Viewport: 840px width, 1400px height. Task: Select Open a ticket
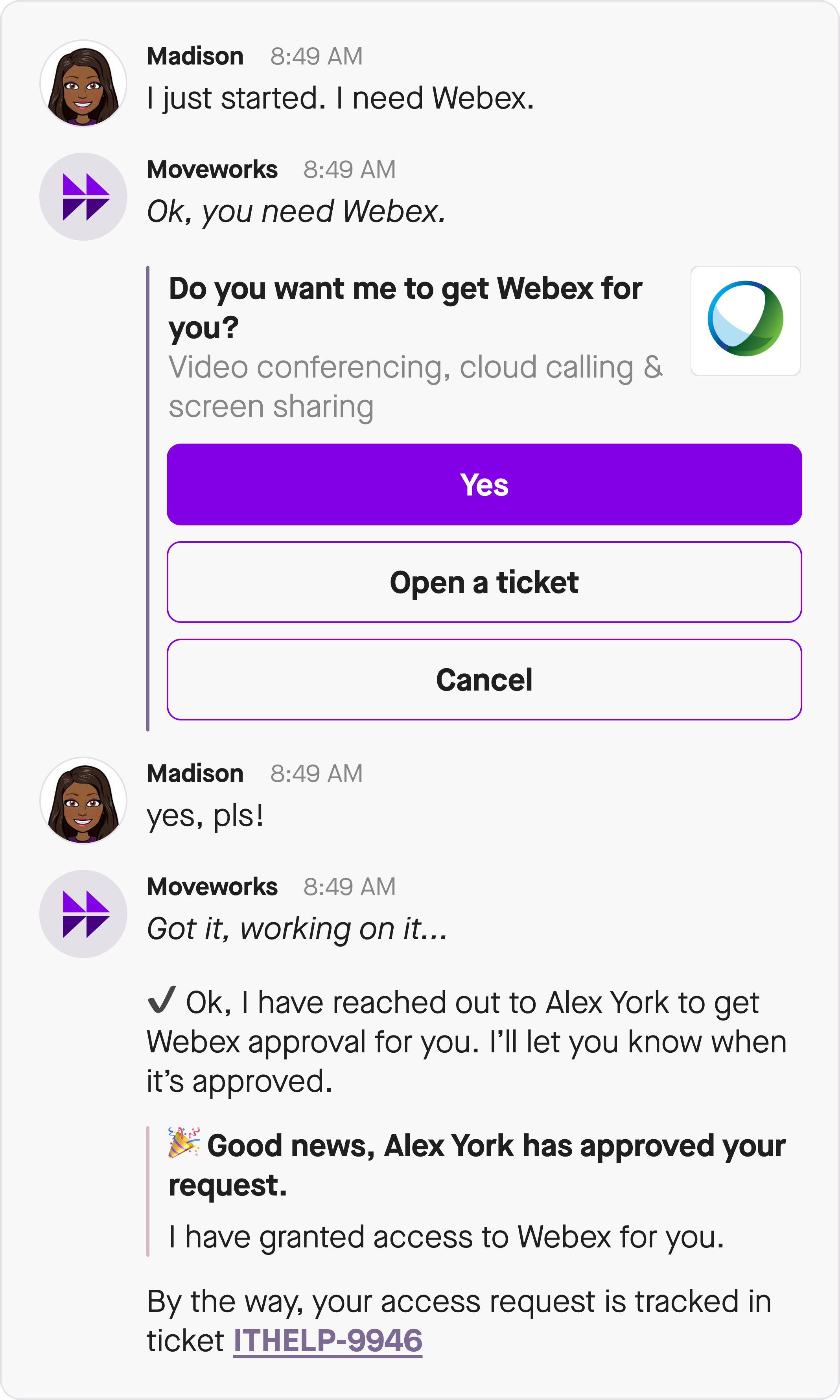484,582
